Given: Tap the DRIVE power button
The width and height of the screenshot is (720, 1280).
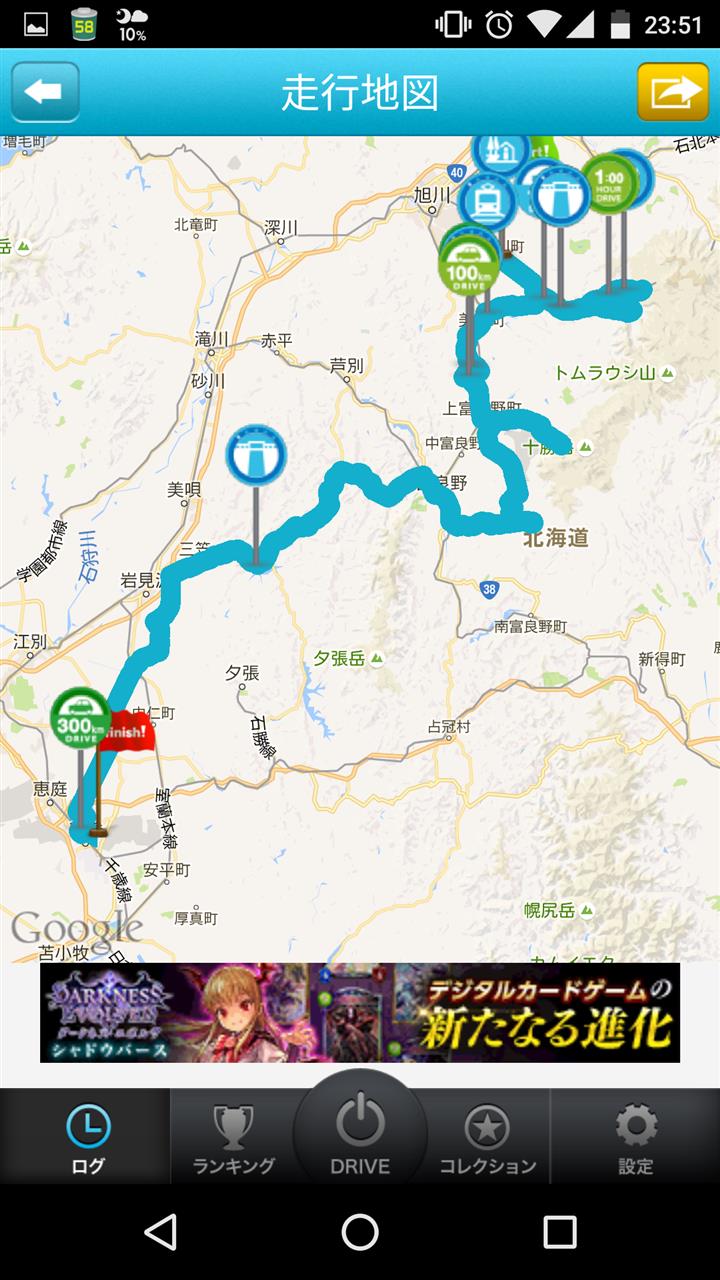Looking at the screenshot, I should coord(360,1130).
